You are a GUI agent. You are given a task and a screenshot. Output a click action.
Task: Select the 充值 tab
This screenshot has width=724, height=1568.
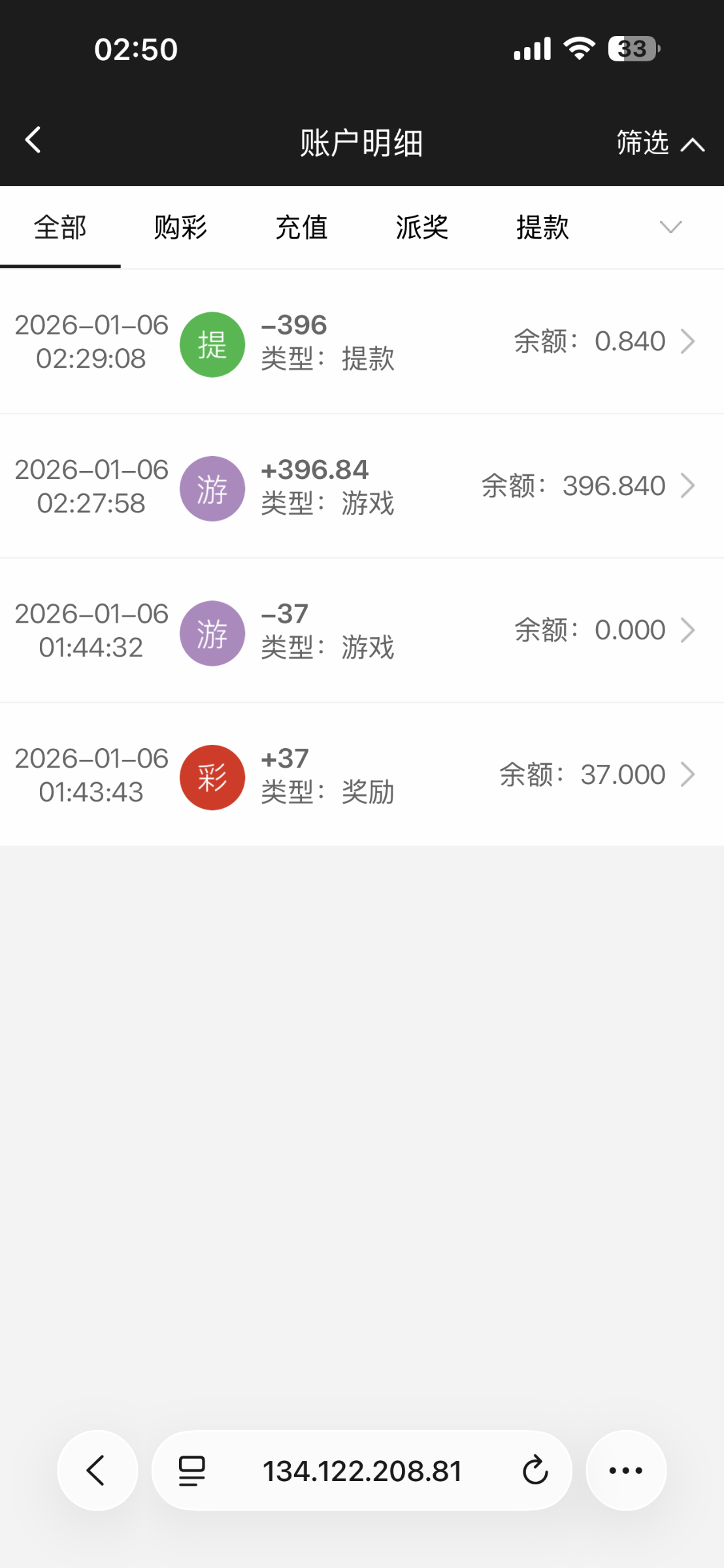[301, 227]
